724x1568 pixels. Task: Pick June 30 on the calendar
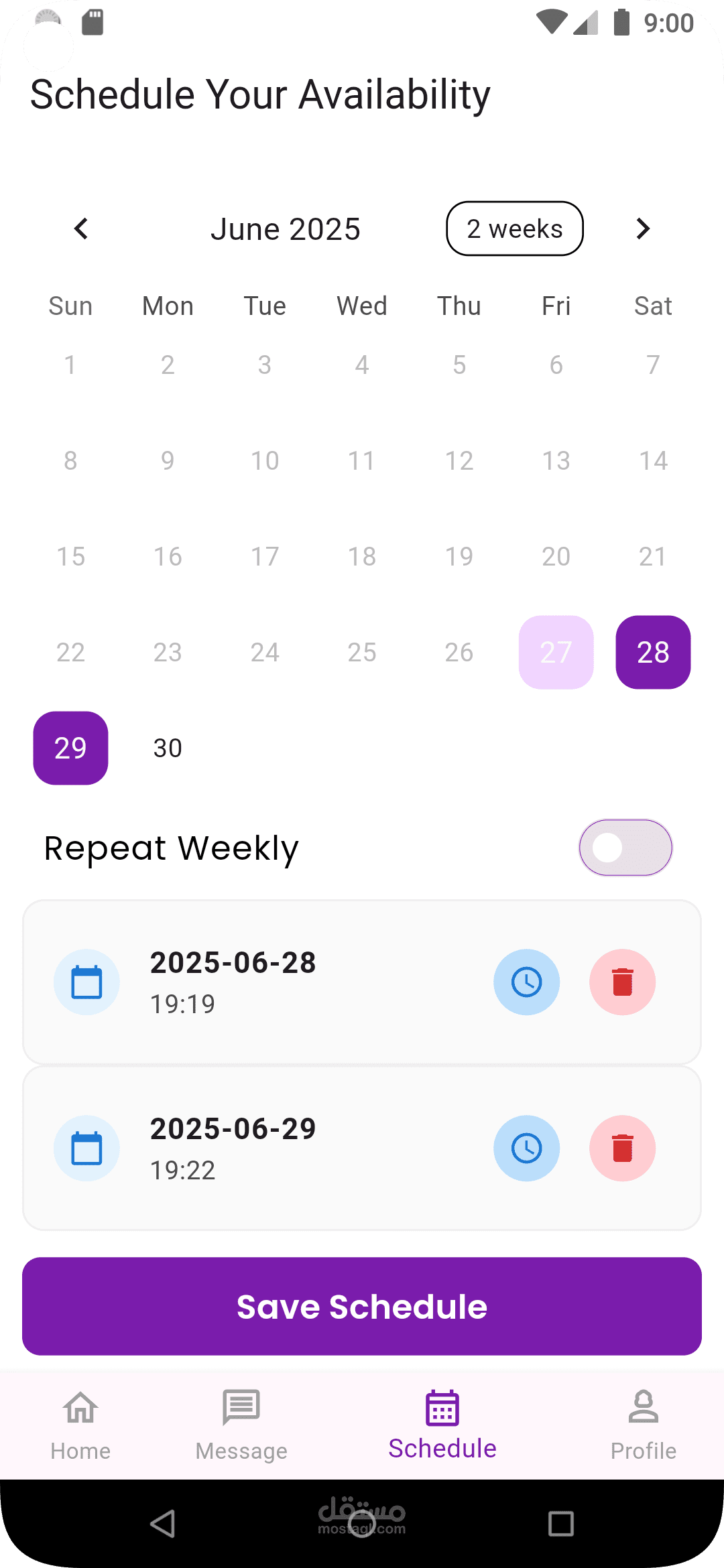click(168, 748)
